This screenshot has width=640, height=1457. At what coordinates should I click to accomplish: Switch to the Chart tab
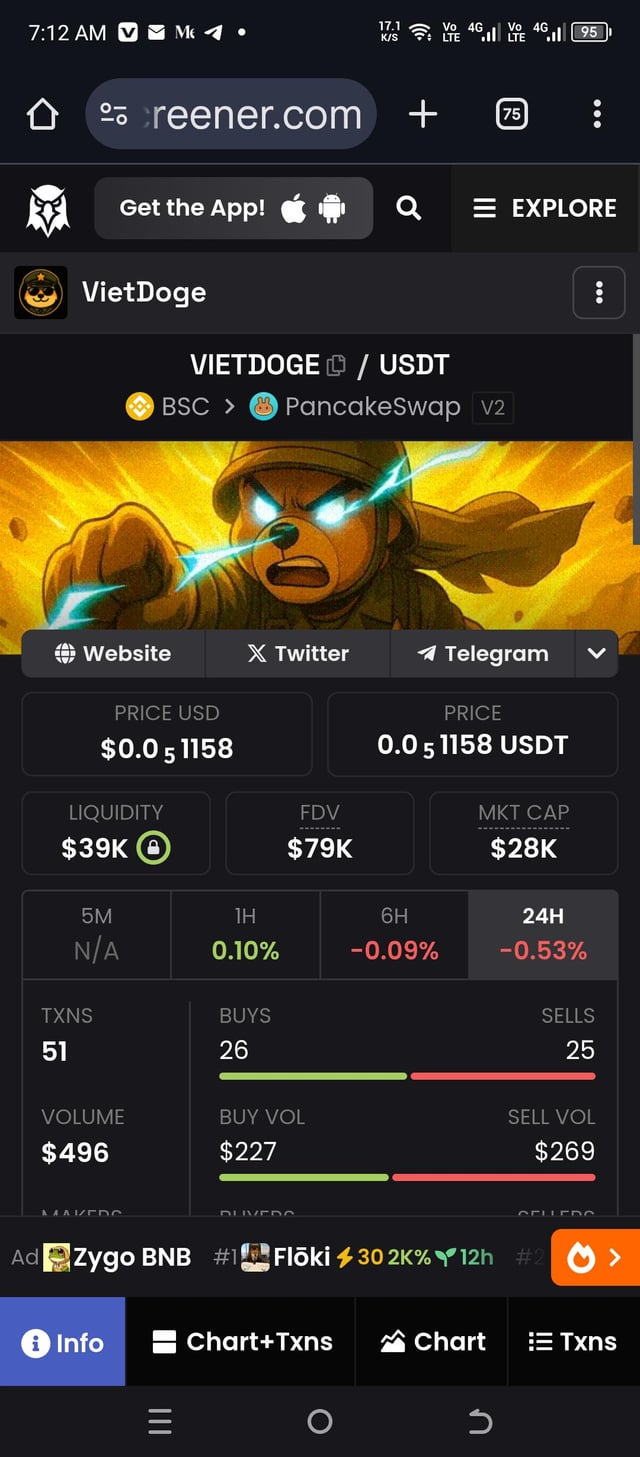(x=432, y=1341)
